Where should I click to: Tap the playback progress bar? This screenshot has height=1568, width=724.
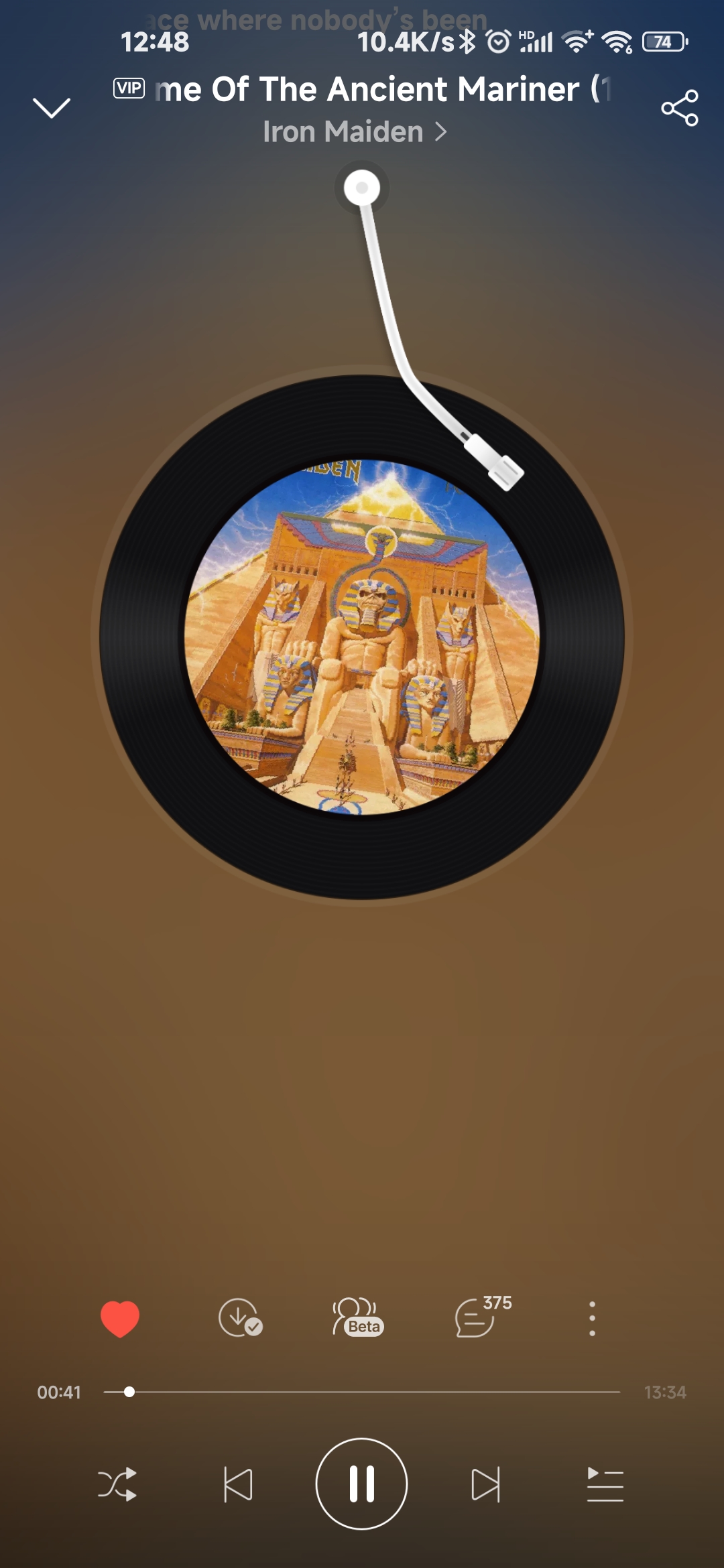coord(362,1392)
